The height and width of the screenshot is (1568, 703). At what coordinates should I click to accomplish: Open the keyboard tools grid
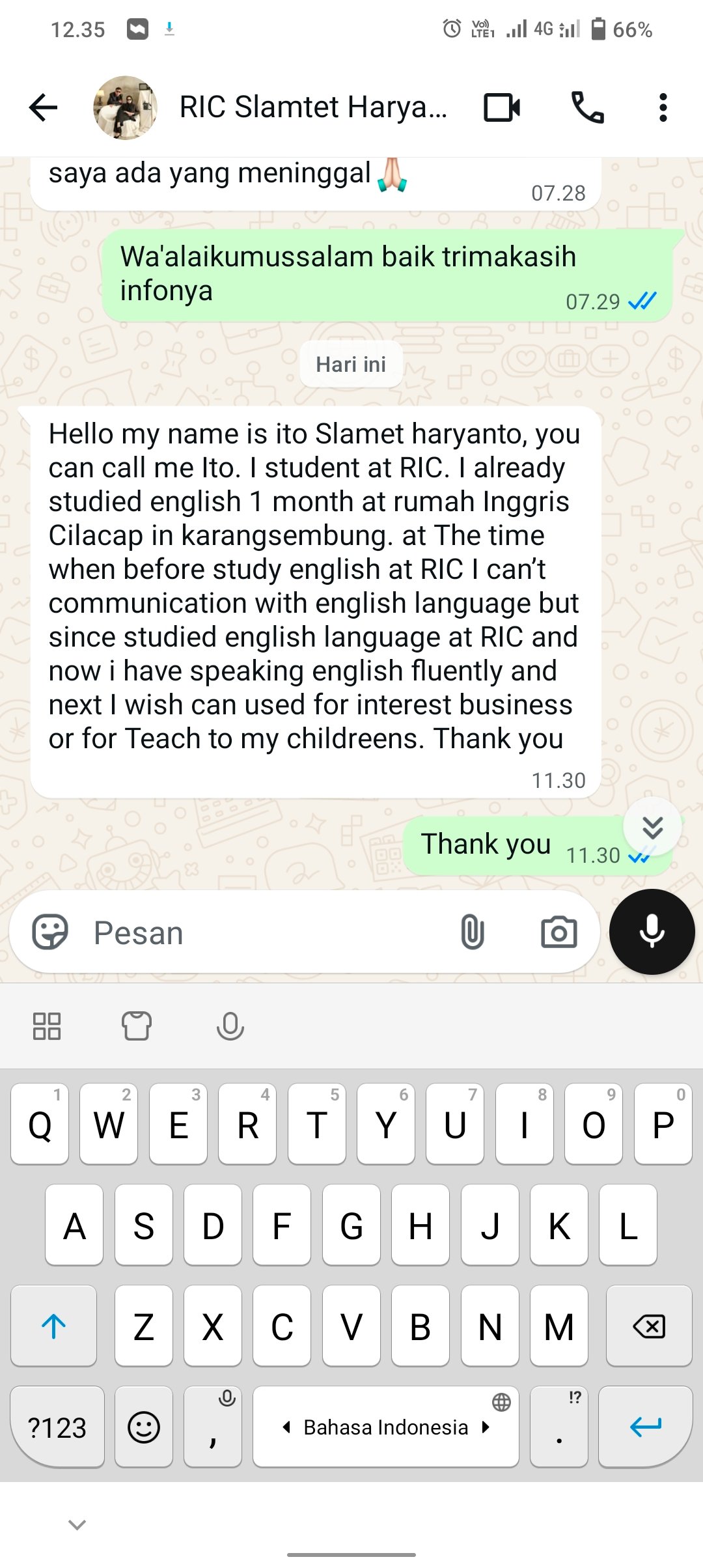coord(47,1026)
